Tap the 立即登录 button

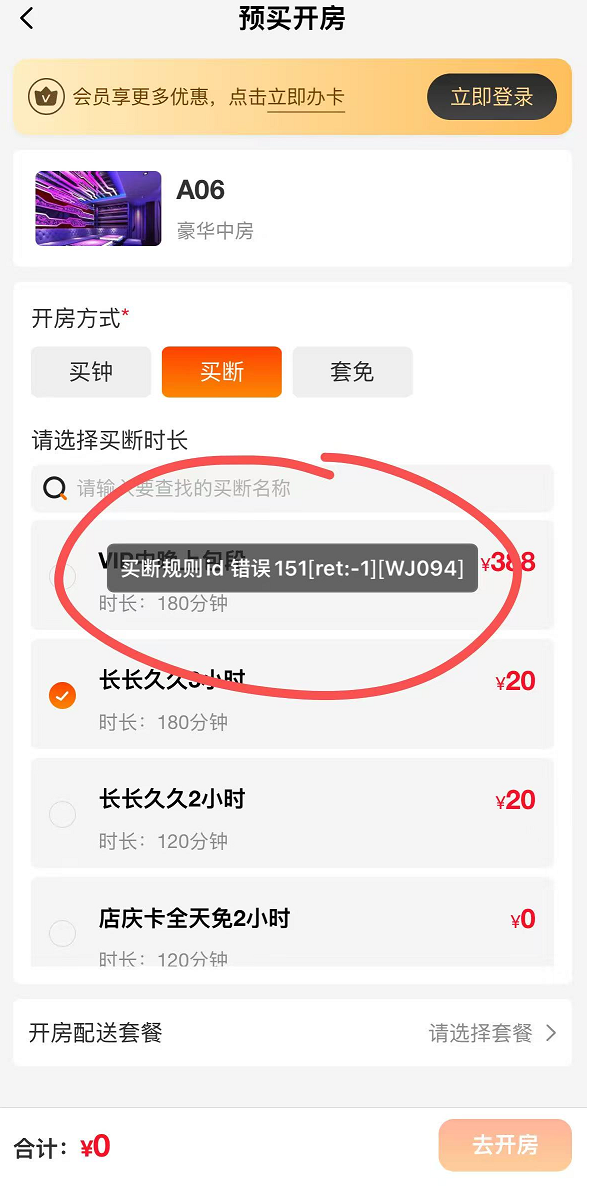[x=492, y=97]
